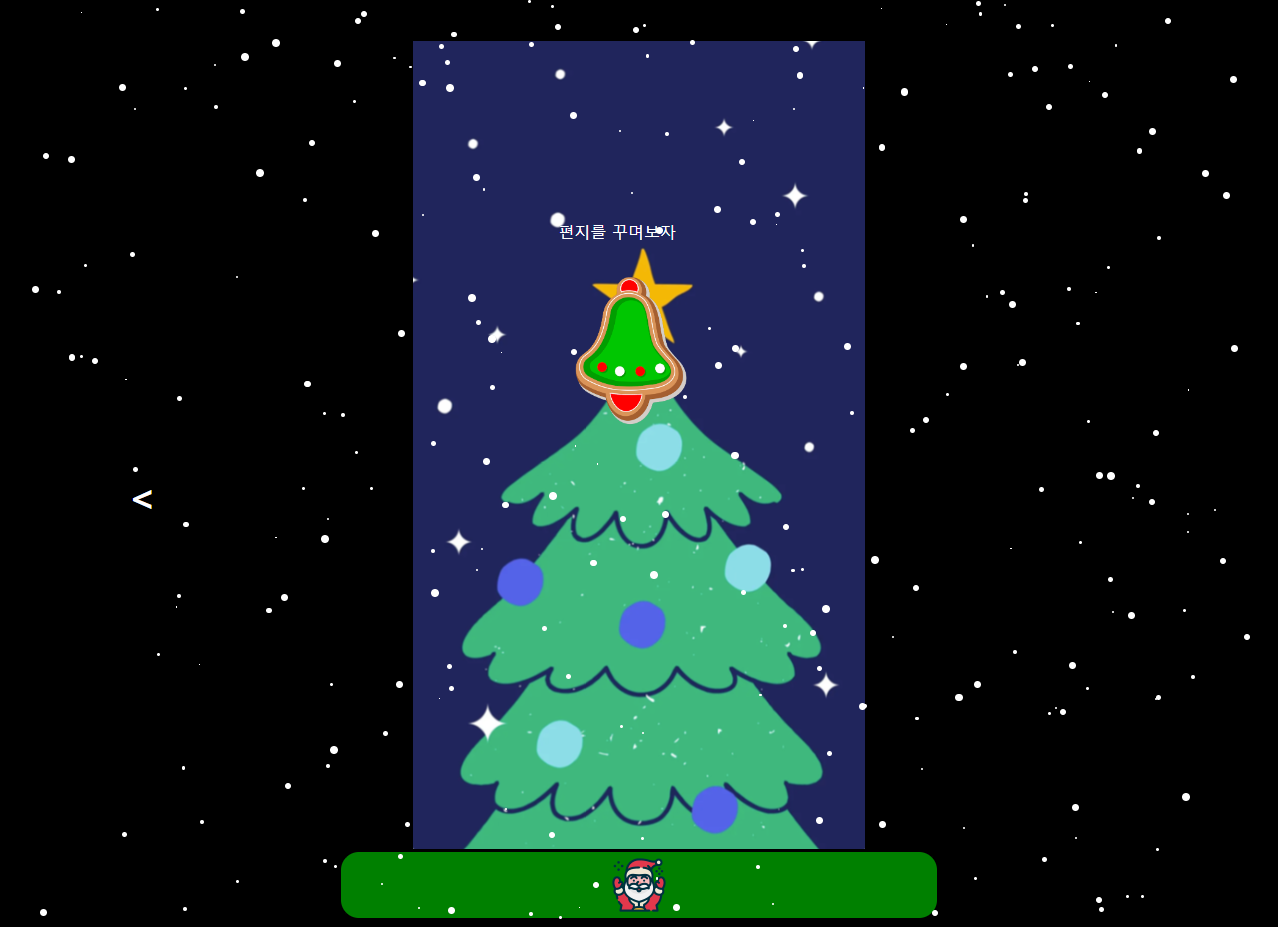
Task: Tap the Santa button on green bar
Action: (639, 885)
